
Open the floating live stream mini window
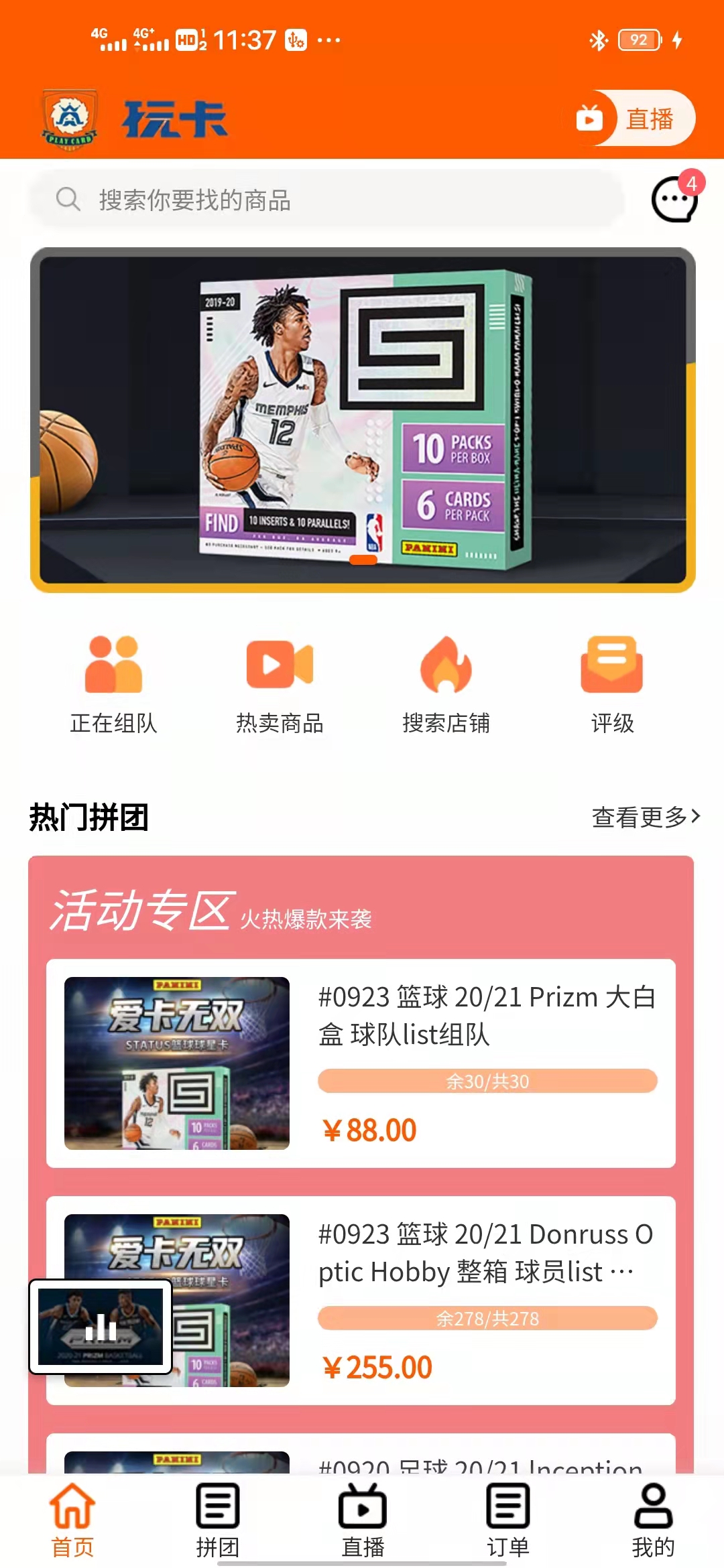point(101,1326)
